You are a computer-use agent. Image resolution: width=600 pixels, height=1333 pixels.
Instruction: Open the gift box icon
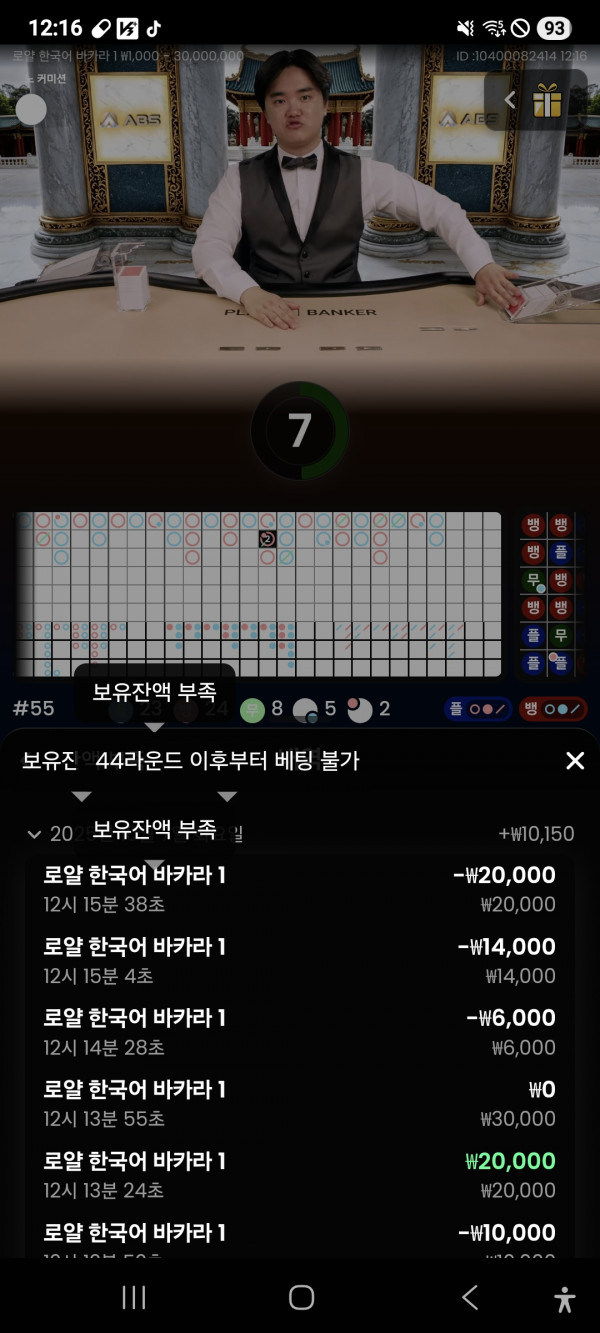(546, 100)
